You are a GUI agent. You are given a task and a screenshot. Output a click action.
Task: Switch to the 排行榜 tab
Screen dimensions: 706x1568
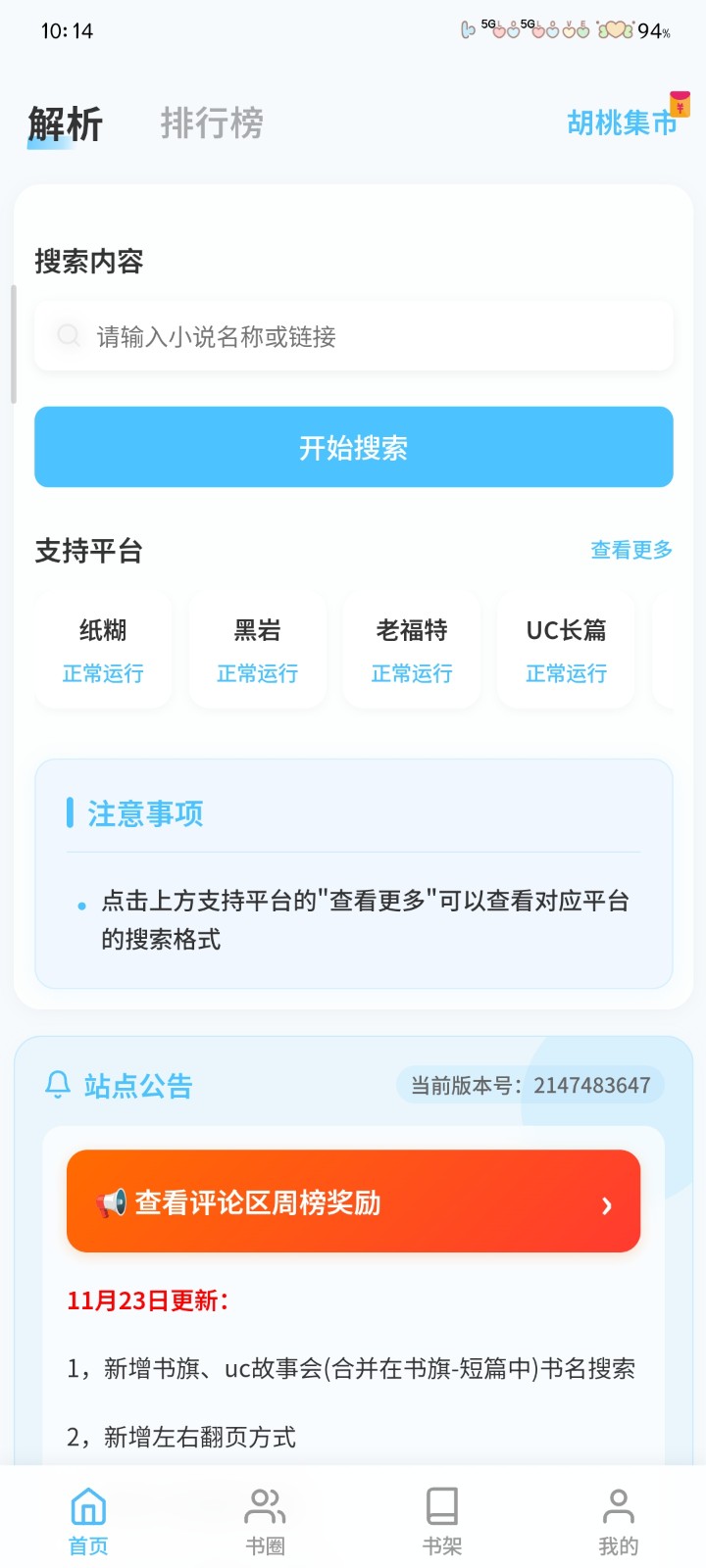point(212,122)
